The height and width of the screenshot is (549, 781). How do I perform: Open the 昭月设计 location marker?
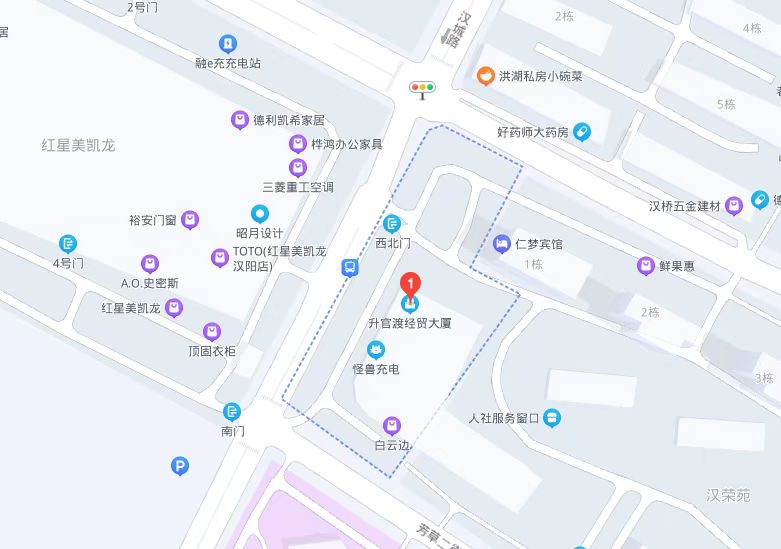pos(260,213)
